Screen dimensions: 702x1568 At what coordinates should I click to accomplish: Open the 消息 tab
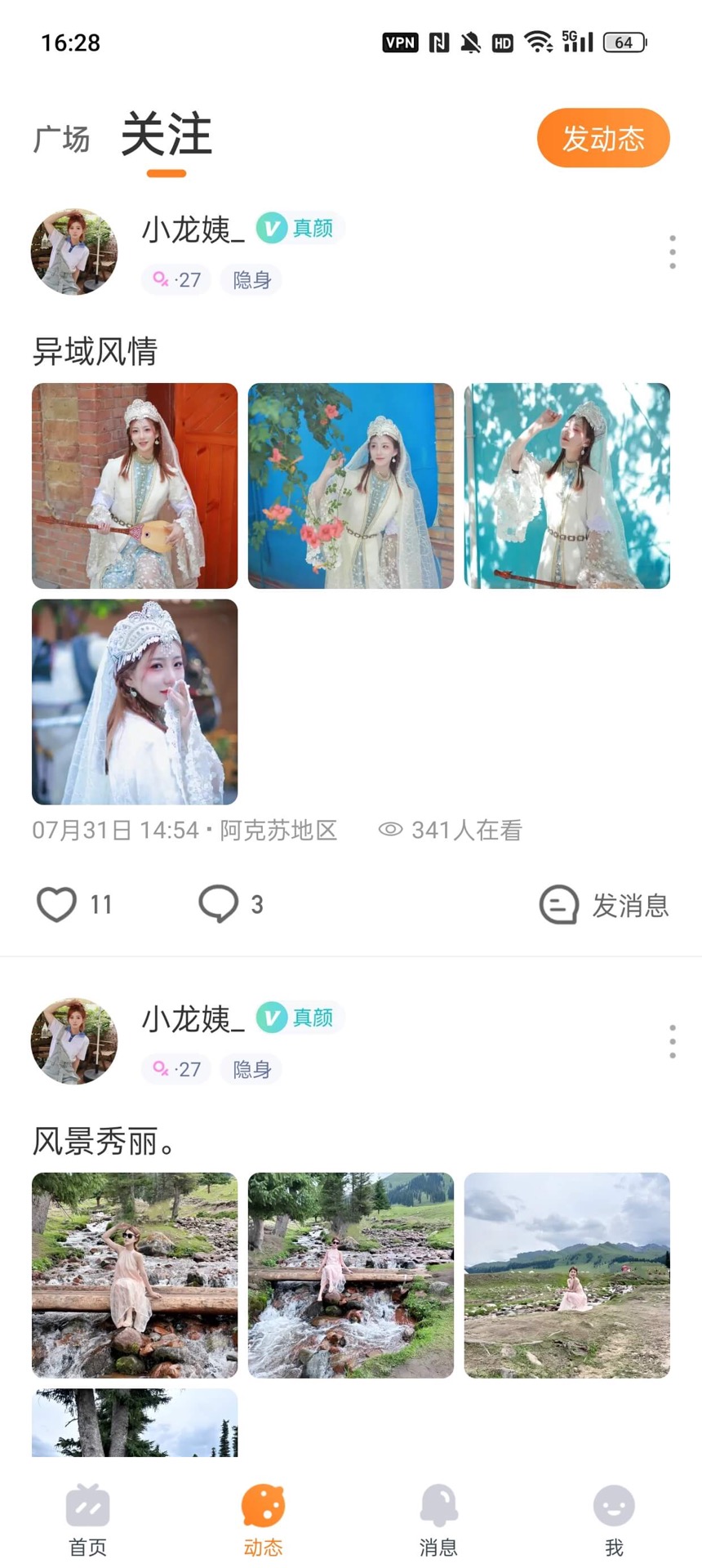438,1520
